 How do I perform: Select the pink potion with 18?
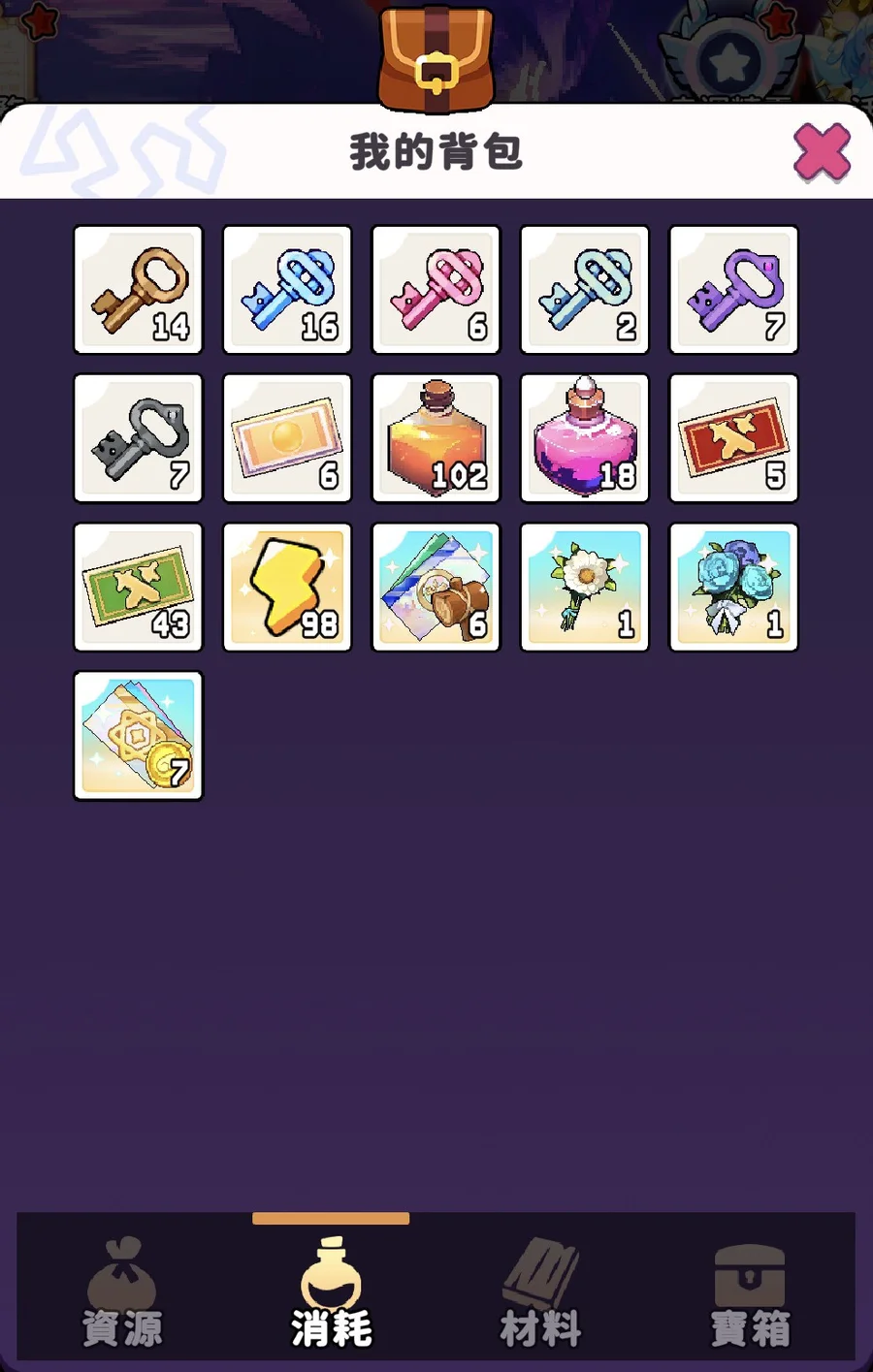[x=585, y=438]
